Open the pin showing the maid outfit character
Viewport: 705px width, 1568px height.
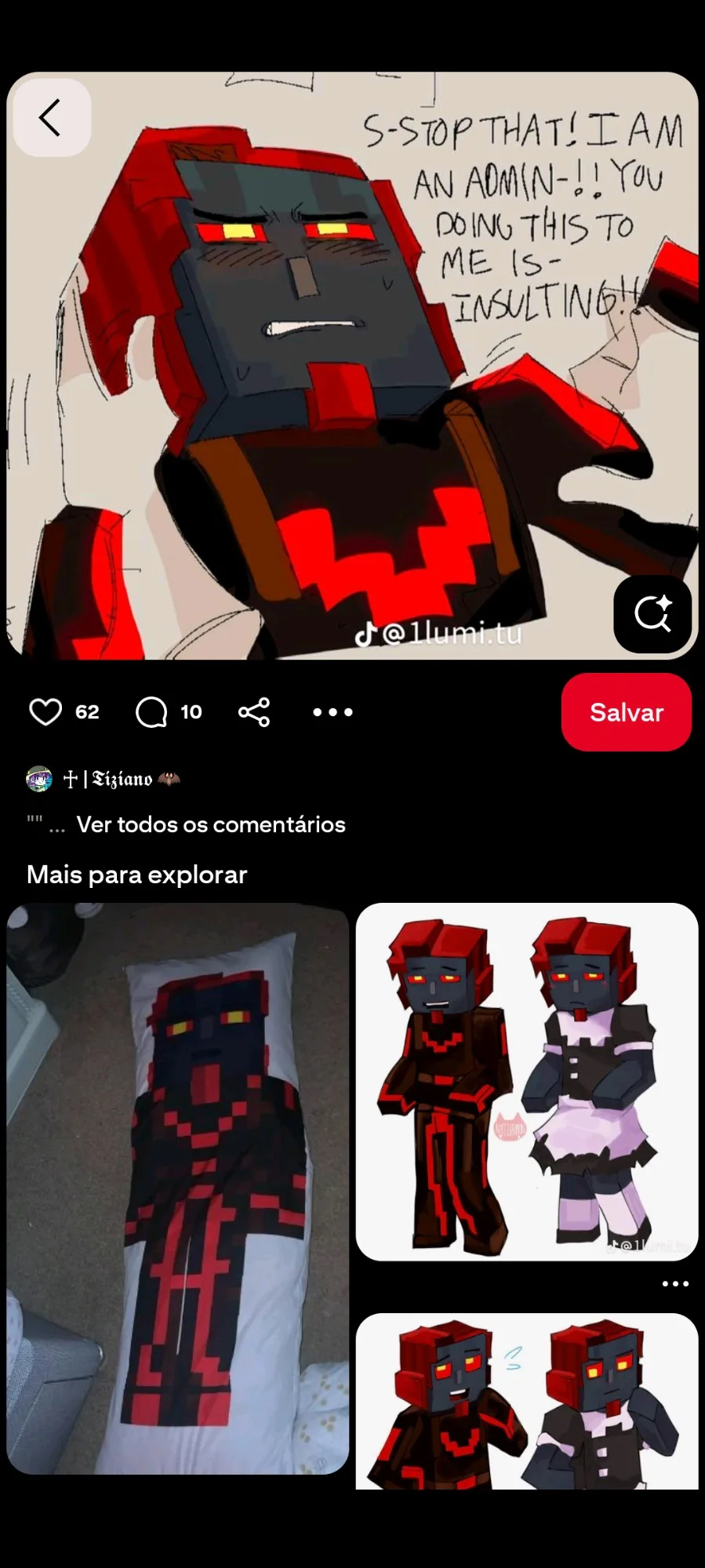526,1081
